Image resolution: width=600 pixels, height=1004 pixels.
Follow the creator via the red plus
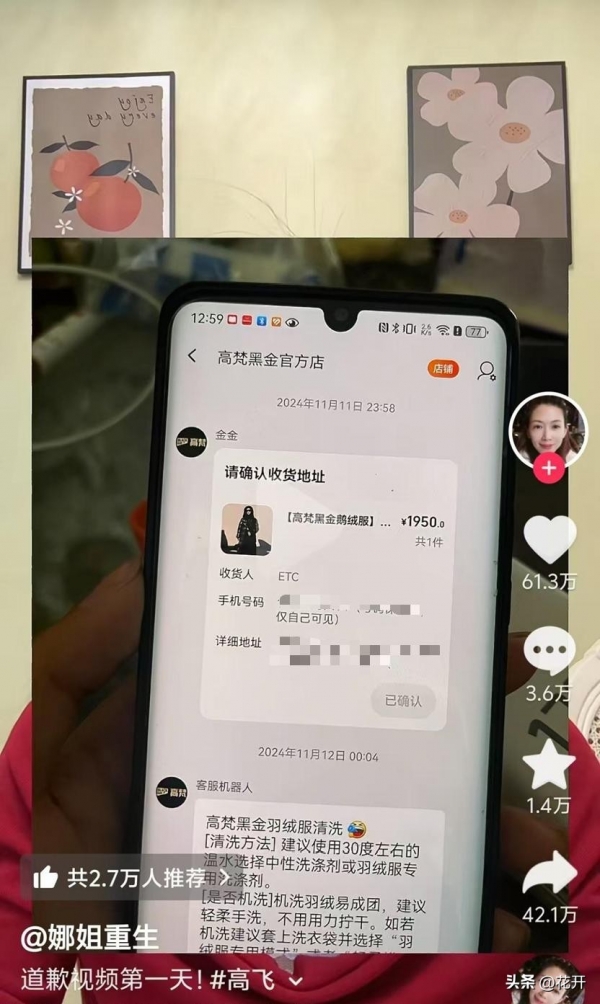548,468
